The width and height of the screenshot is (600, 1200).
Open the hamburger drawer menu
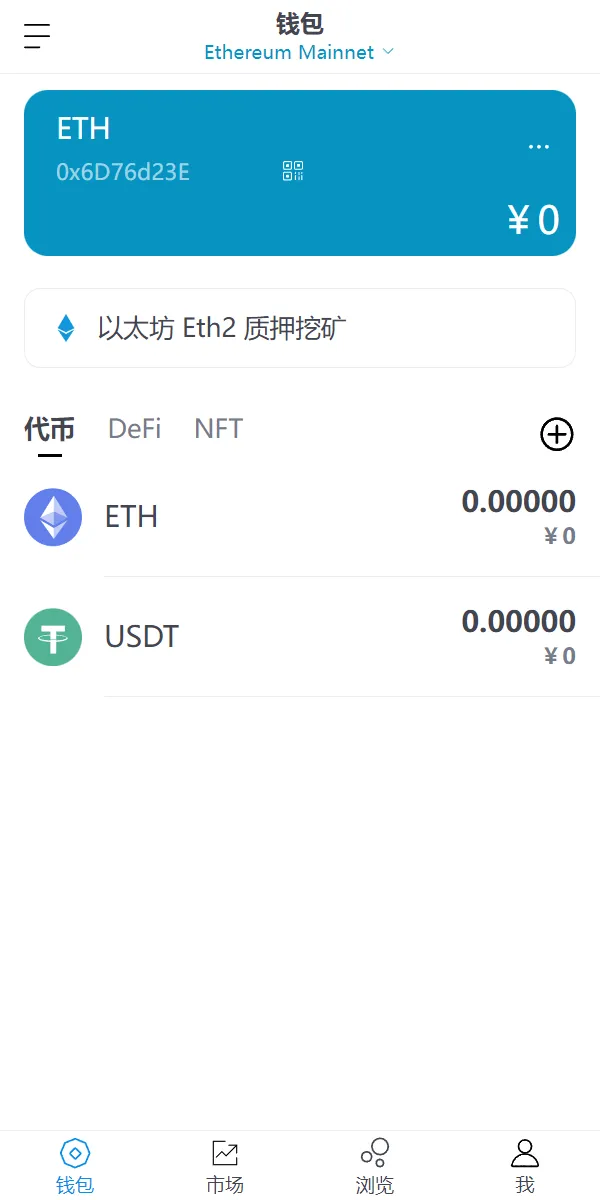[x=37, y=36]
